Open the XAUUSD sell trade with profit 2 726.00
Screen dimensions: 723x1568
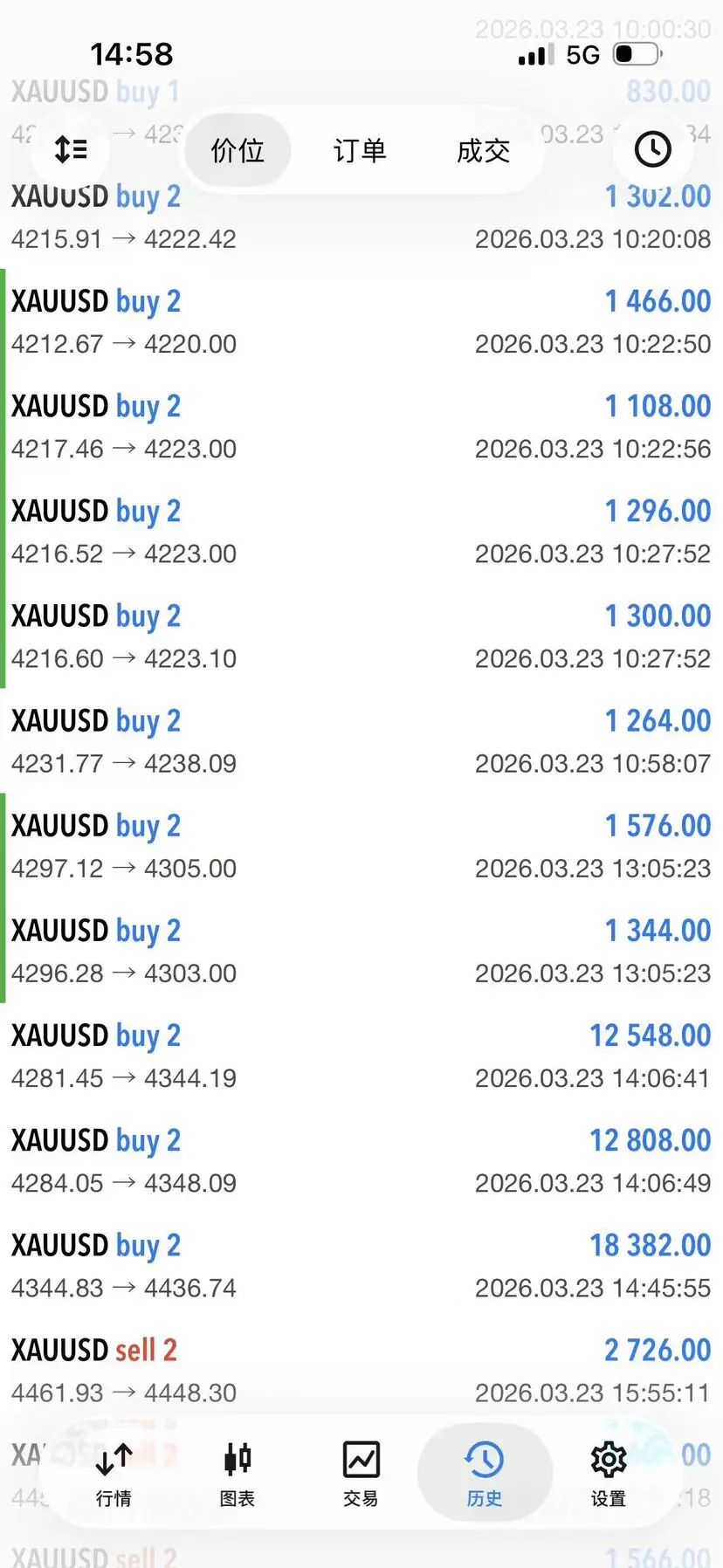tap(361, 1370)
